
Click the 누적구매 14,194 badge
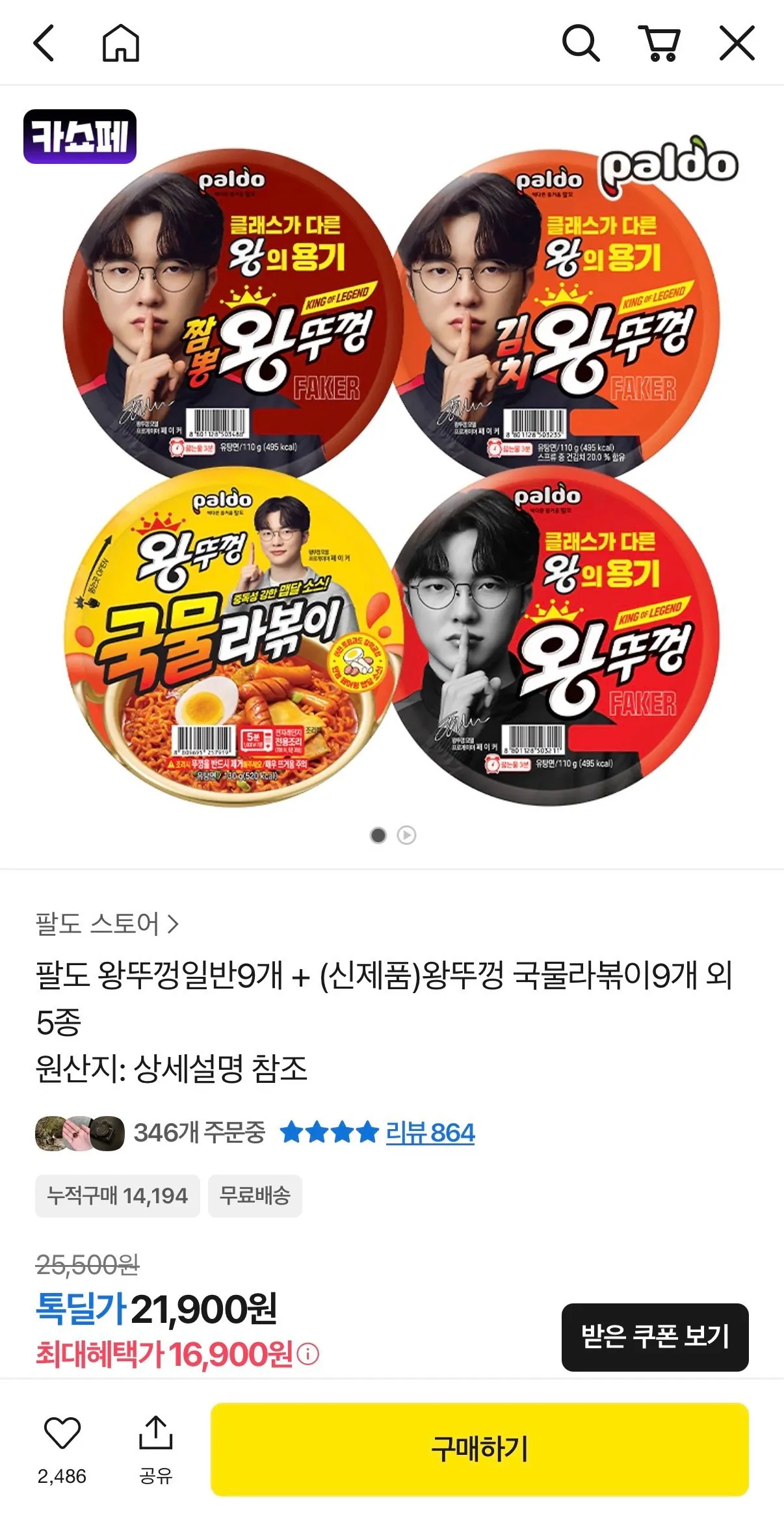coord(117,1196)
